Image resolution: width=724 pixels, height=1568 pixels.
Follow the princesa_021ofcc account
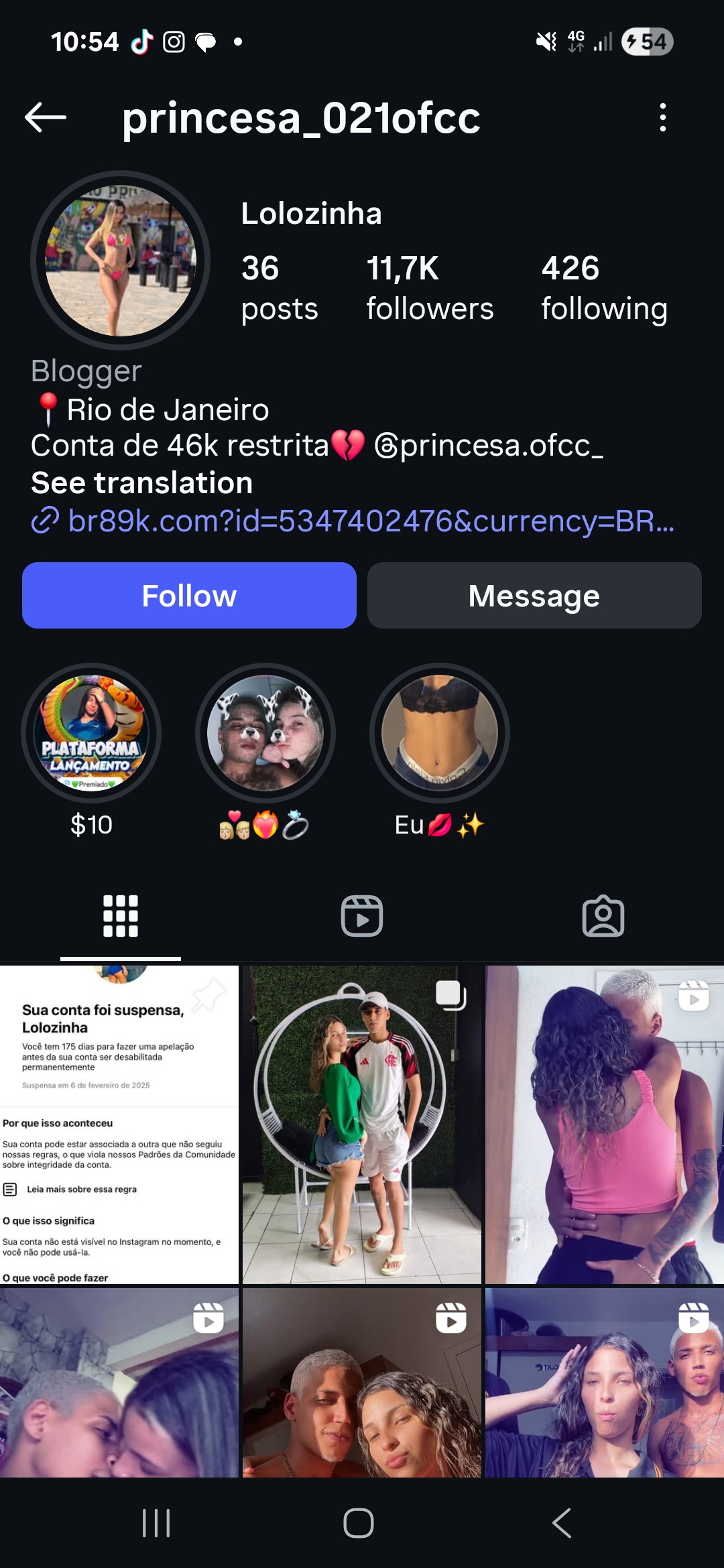click(x=189, y=596)
